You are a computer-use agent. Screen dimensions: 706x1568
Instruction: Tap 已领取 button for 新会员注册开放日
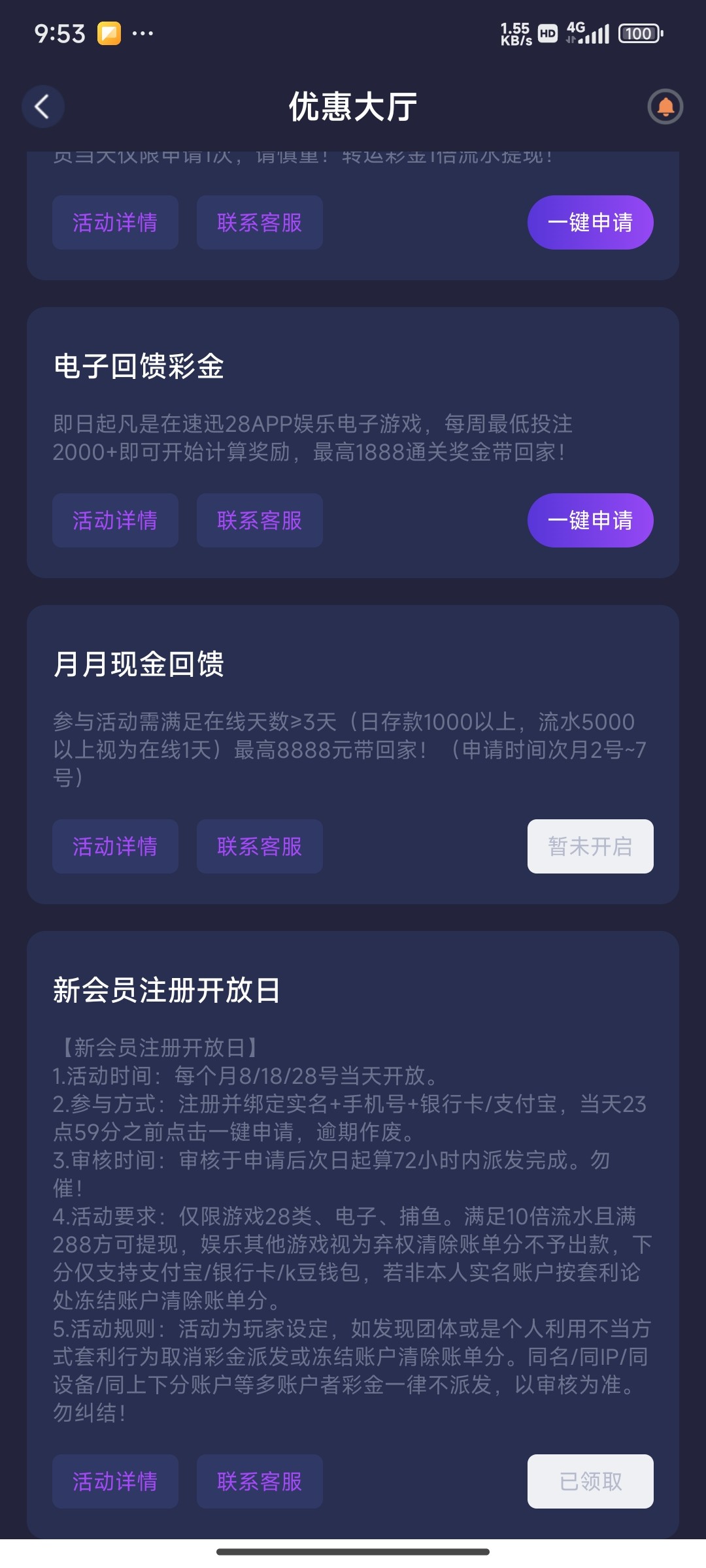590,1481
